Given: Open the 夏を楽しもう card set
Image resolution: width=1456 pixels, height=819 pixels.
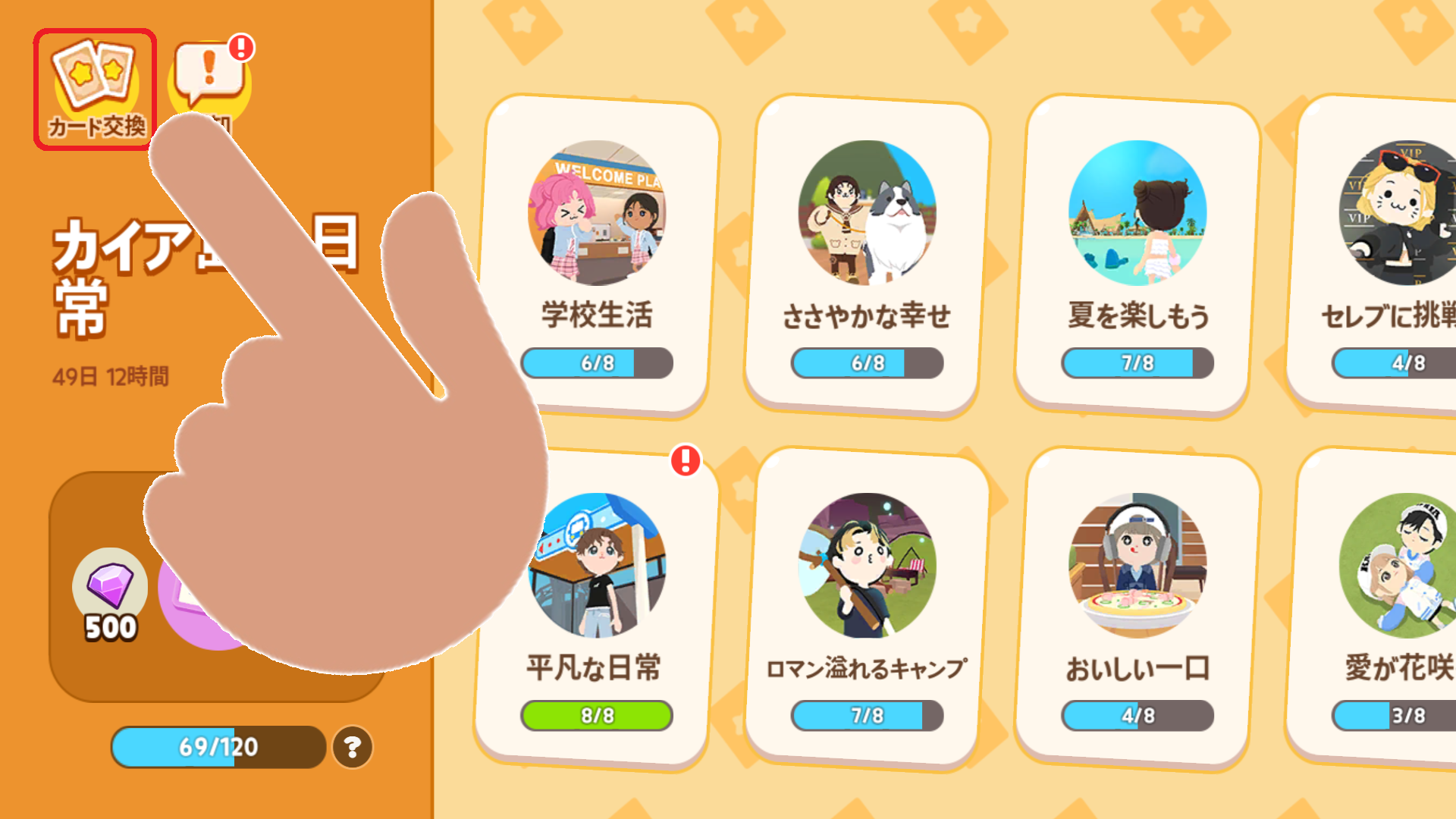Looking at the screenshot, I should [x=1137, y=254].
